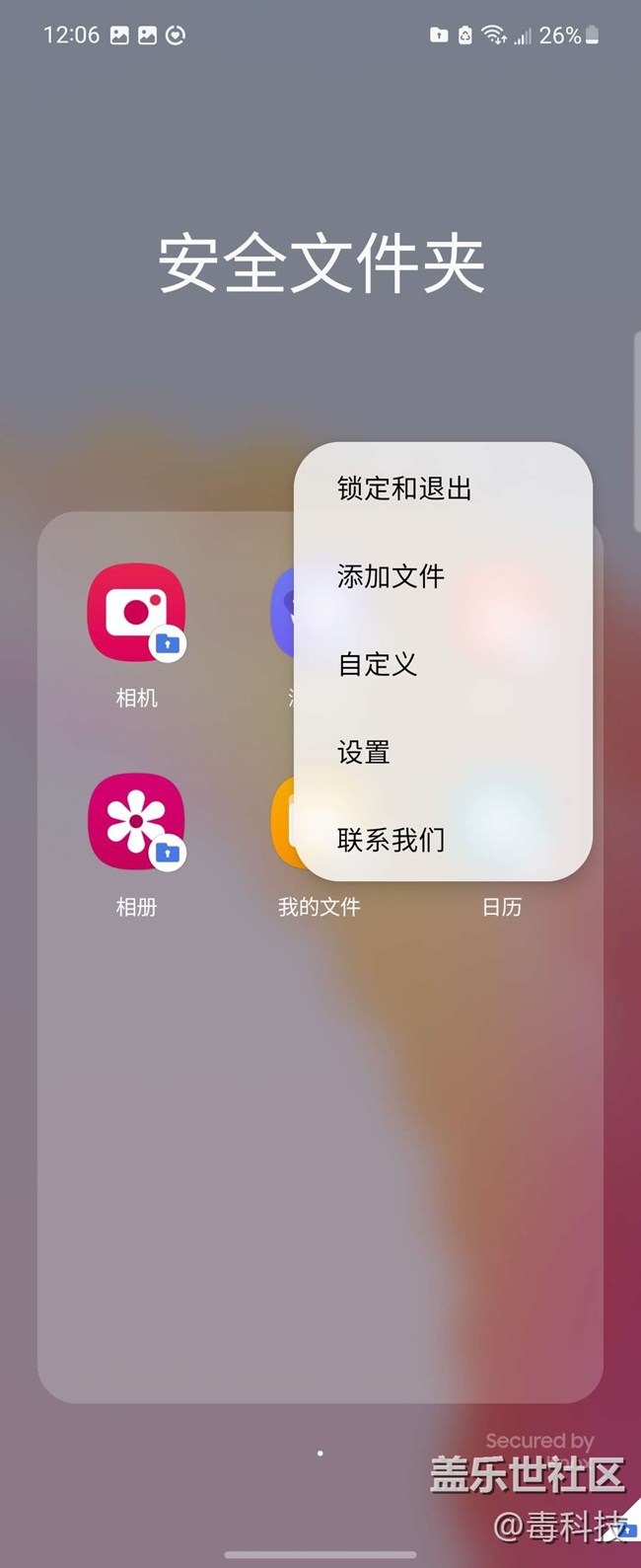Launch the 相机 app

point(136,613)
